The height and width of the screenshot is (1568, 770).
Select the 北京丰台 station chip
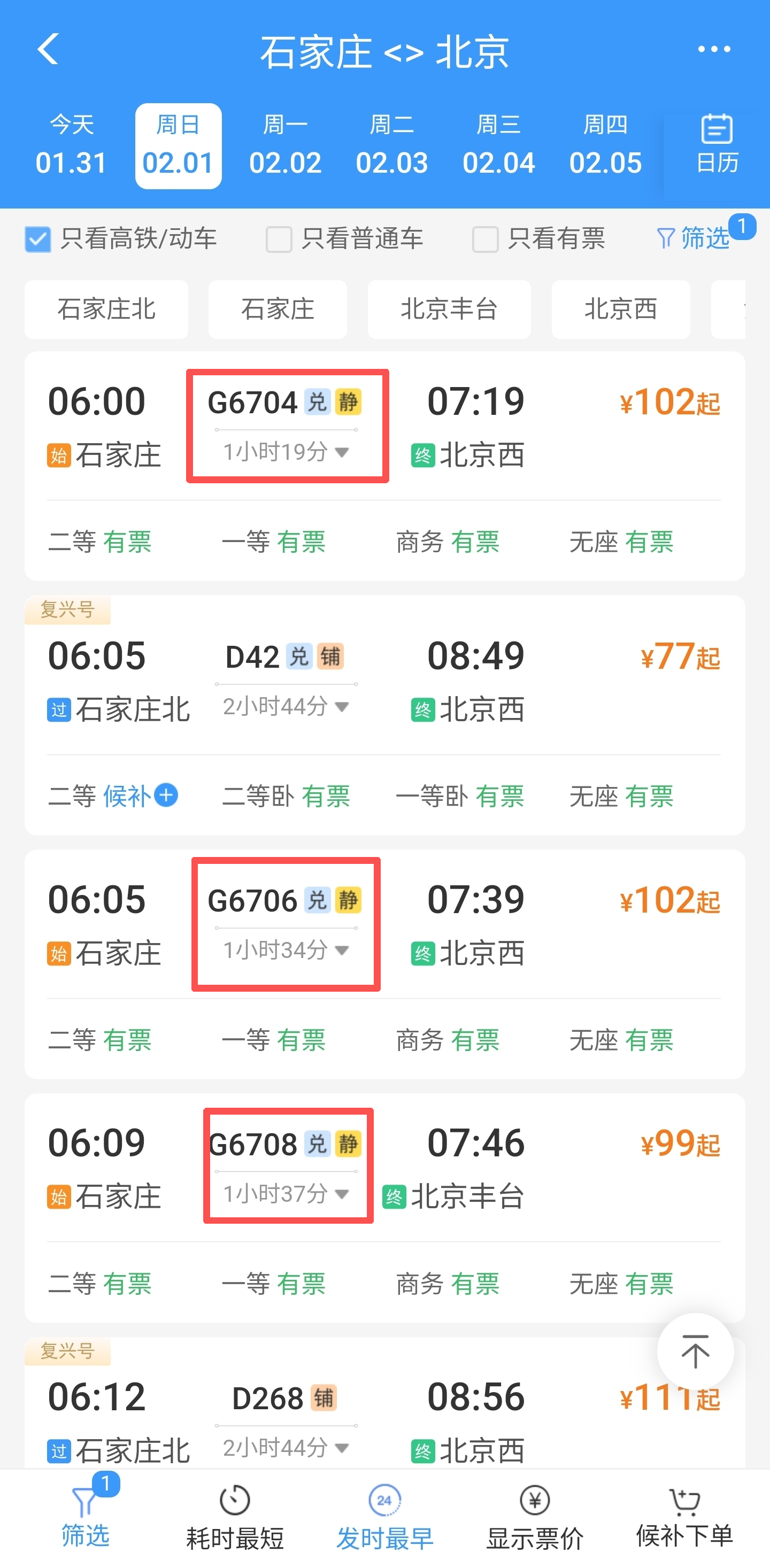click(x=449, y=309)
